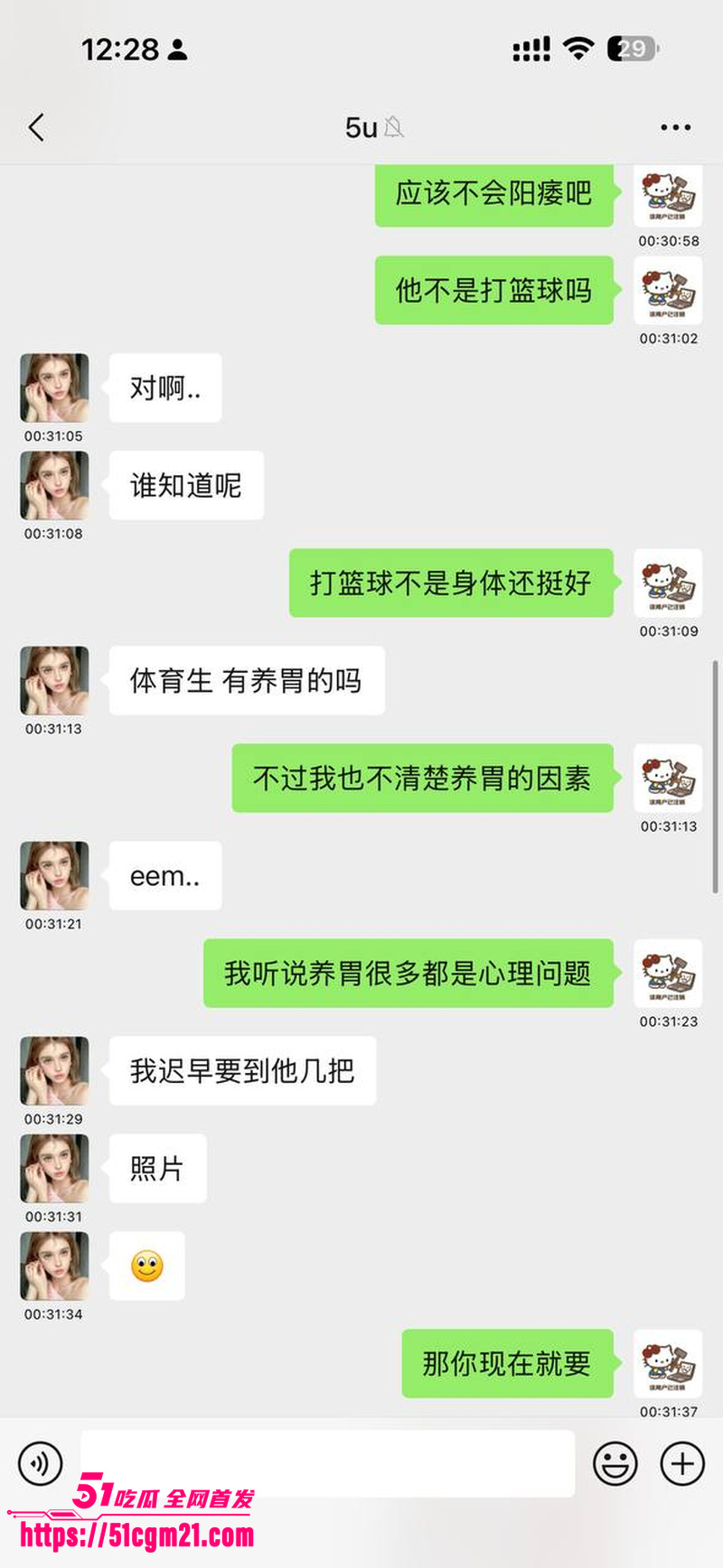Focus the message text field

point(327,1463)
